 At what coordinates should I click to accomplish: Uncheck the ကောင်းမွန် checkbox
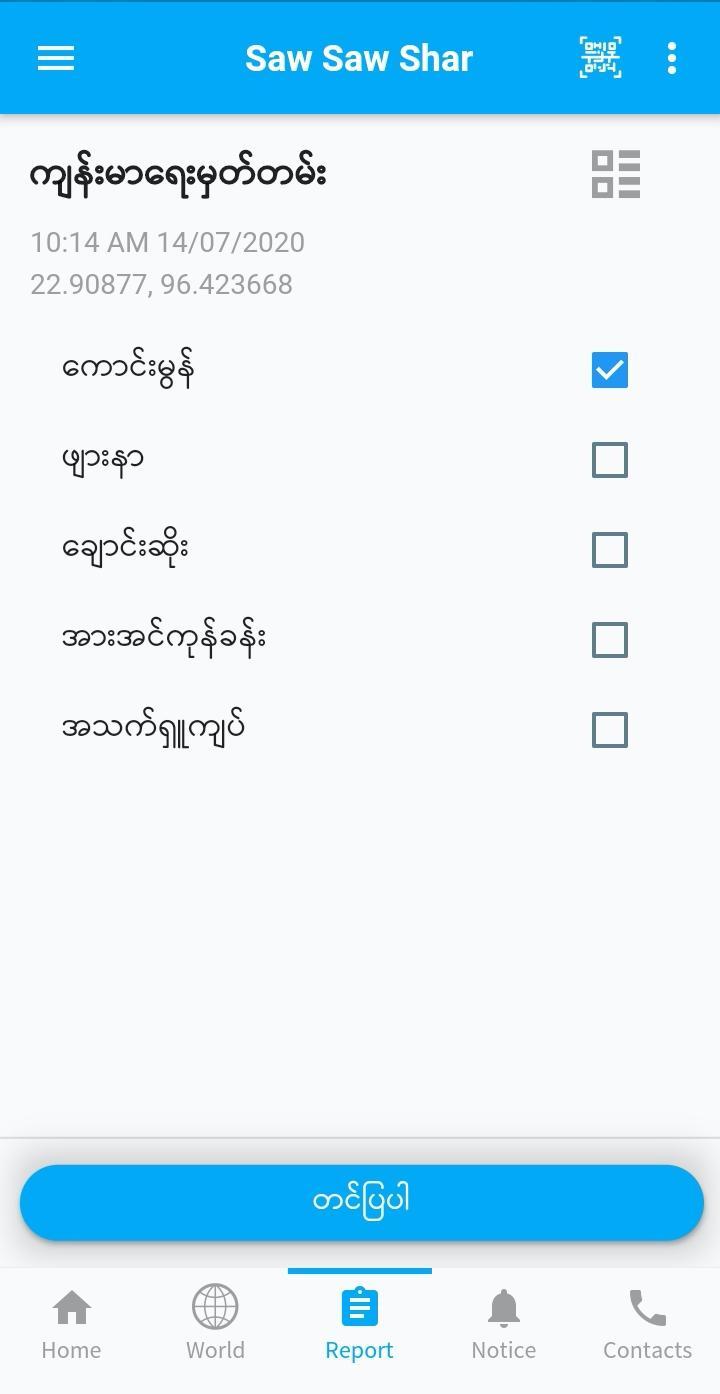[x=610, y=370]
